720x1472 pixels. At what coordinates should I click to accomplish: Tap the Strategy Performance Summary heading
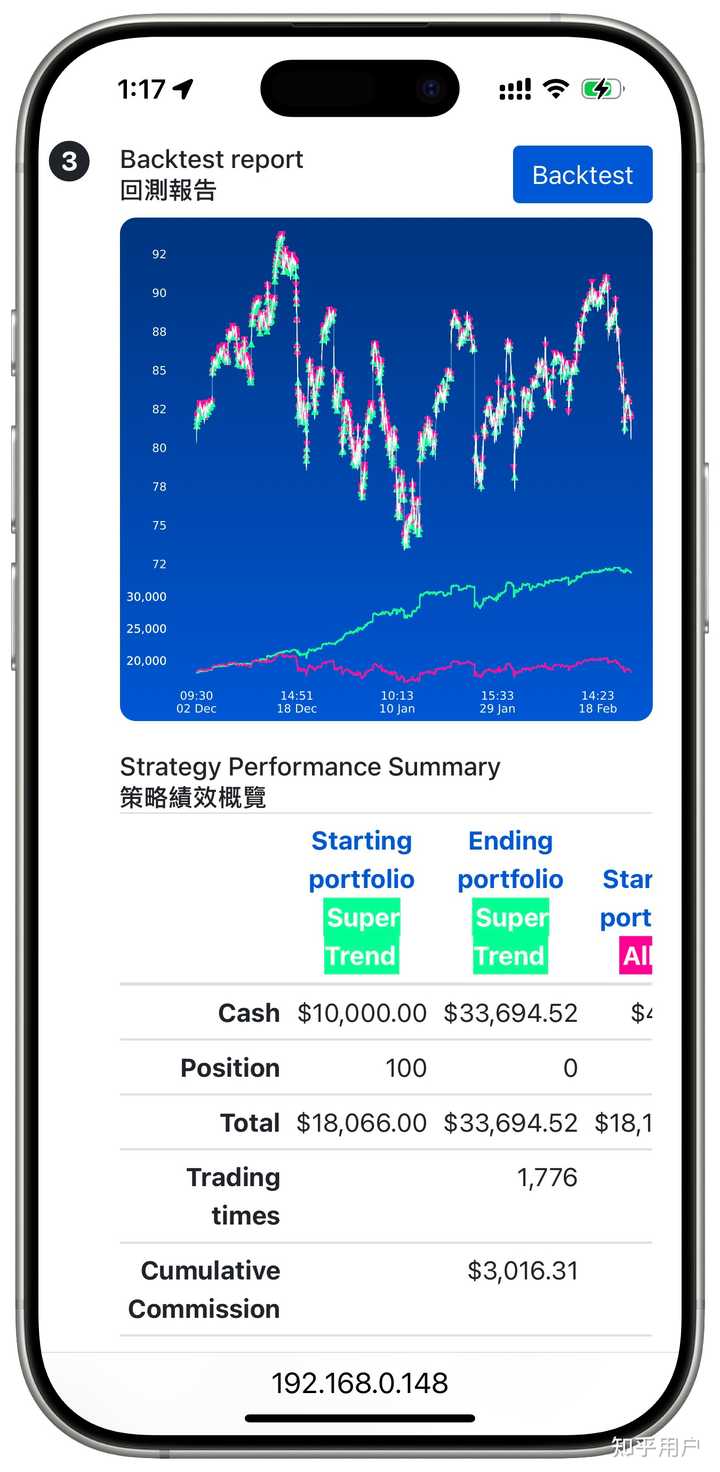310,767
